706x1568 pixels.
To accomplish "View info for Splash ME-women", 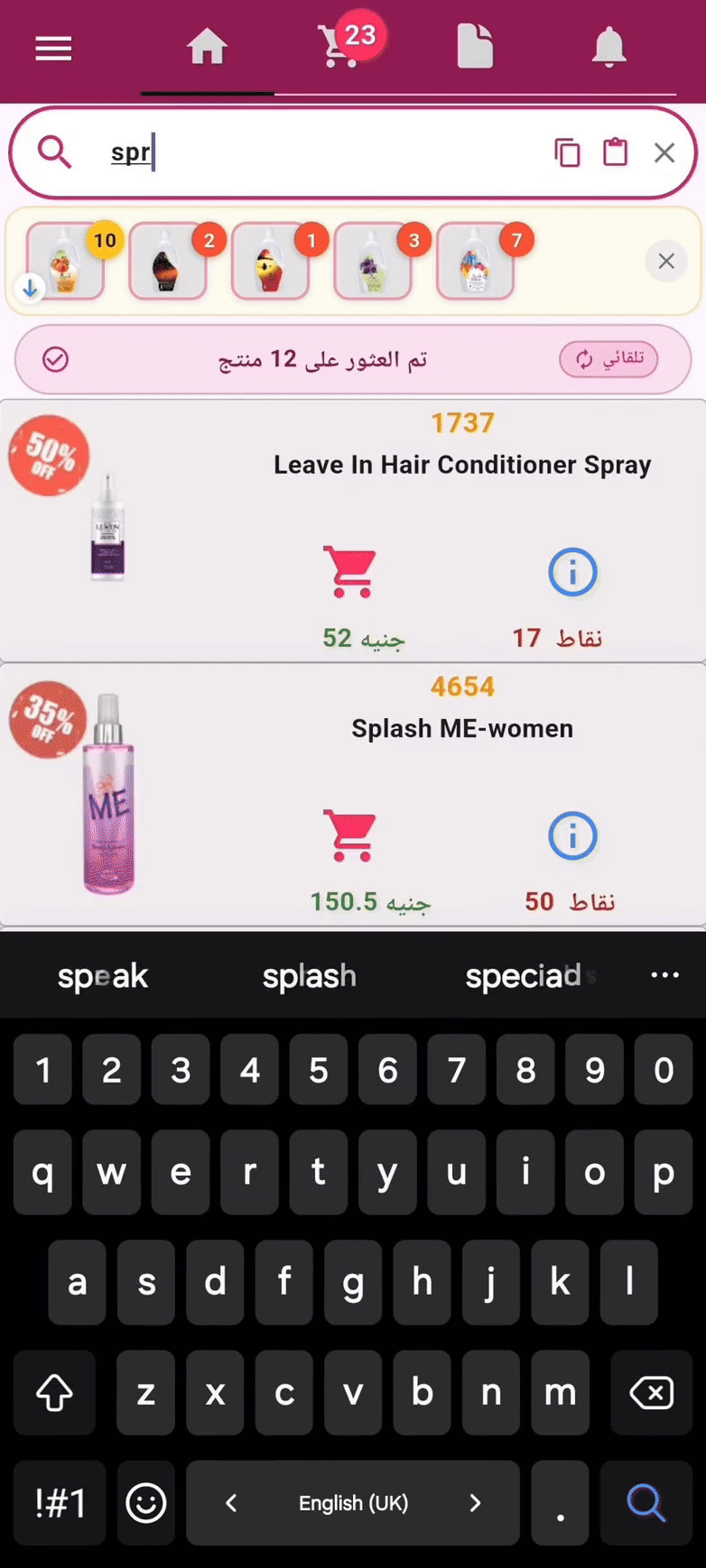I will point(572,835).
